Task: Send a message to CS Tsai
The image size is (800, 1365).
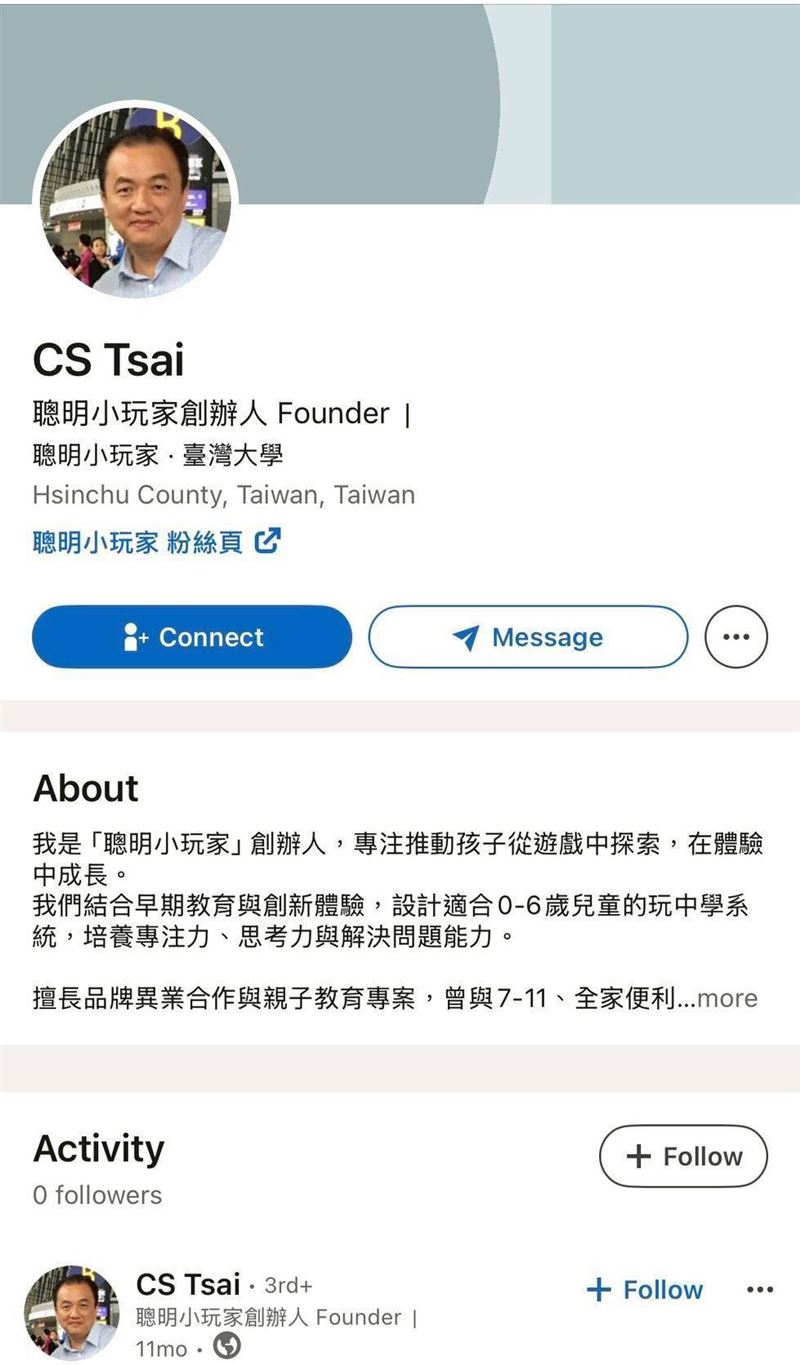Action: click(x=528, y=637)
